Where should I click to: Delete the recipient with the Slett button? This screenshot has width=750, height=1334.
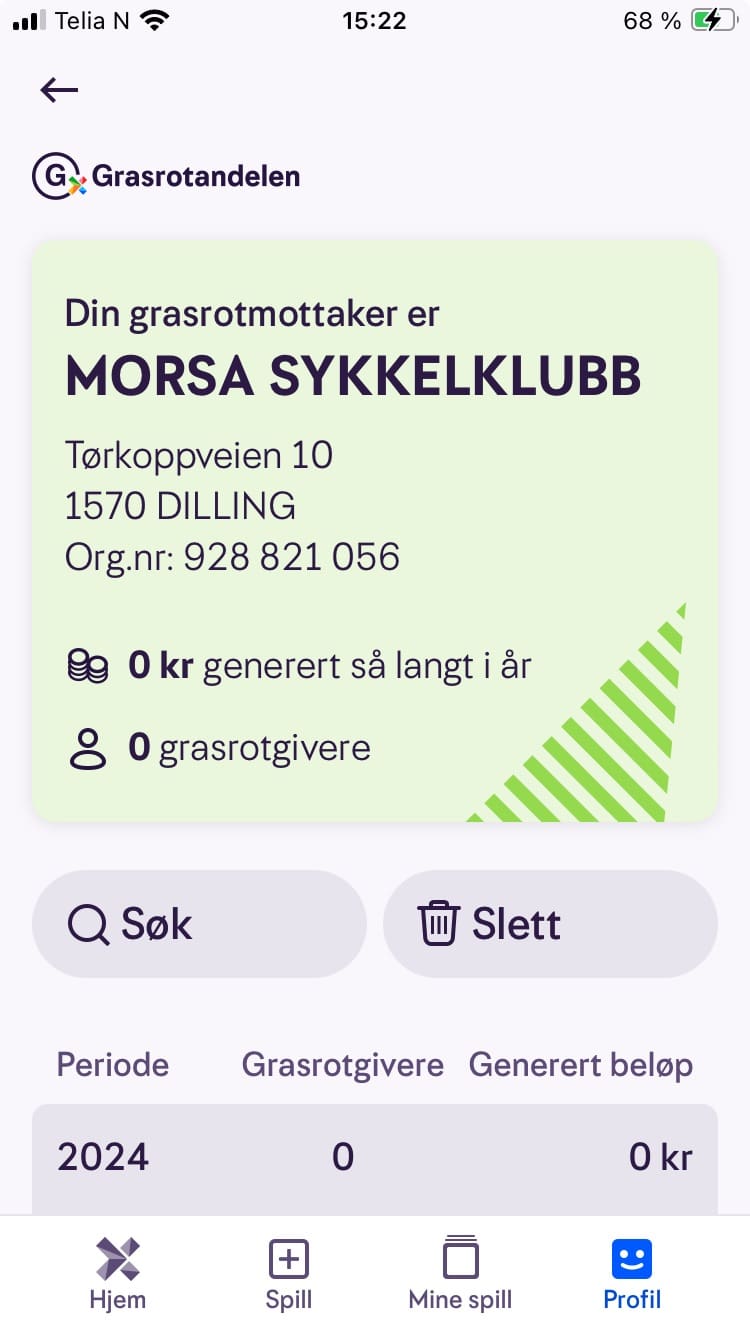click(x=550, y=924)
